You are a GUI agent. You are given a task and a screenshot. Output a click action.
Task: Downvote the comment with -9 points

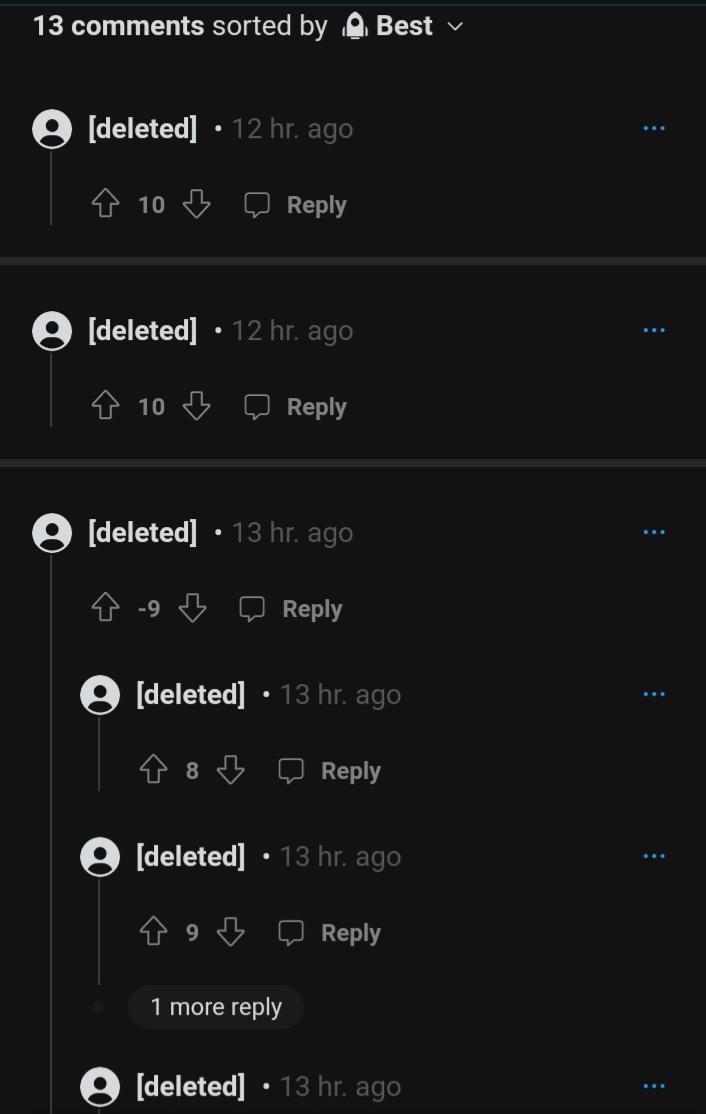pyautogui.click(x=192, y=609)
